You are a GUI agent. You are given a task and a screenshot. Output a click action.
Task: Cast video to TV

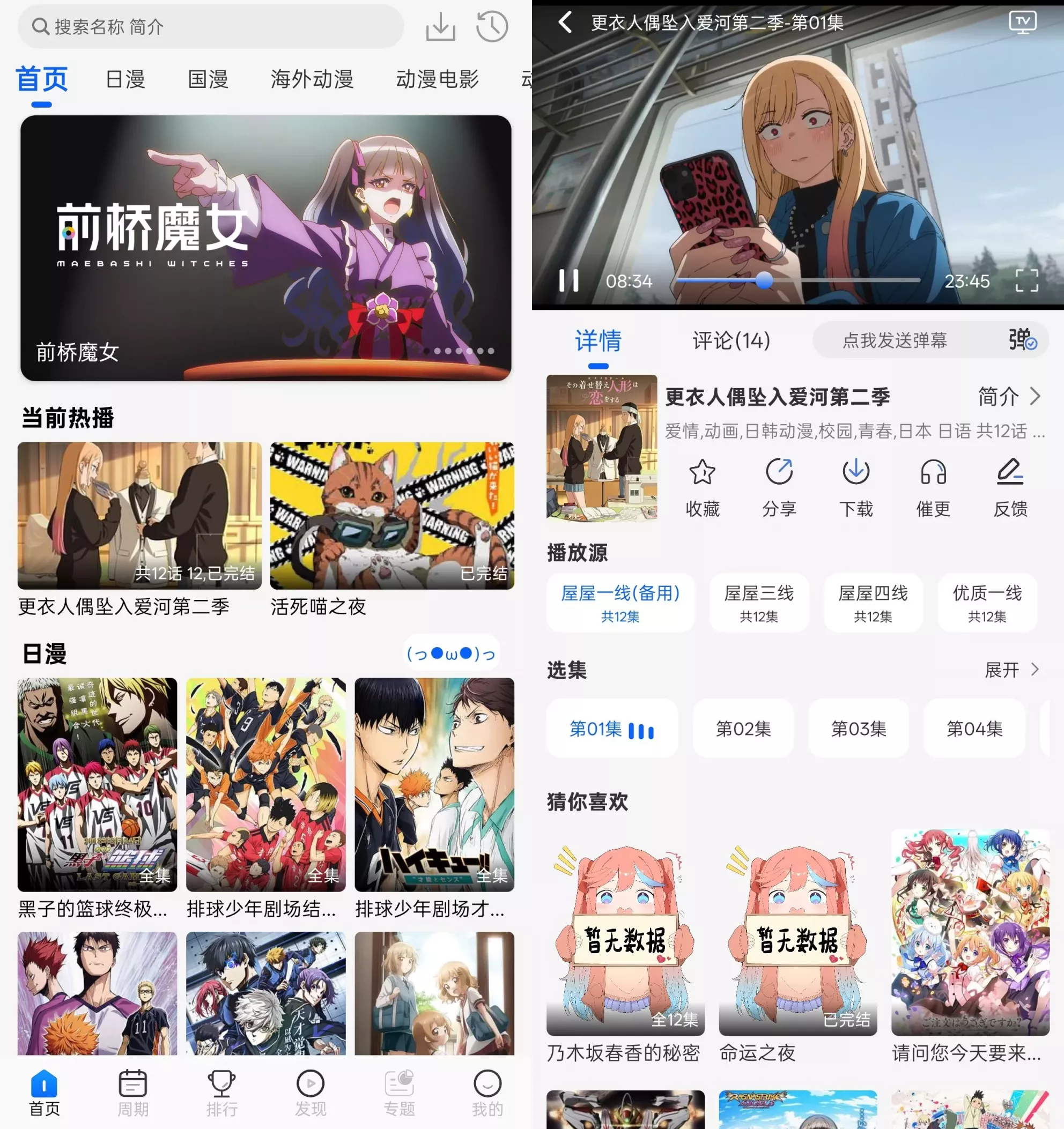click(x=1022, y=23)
